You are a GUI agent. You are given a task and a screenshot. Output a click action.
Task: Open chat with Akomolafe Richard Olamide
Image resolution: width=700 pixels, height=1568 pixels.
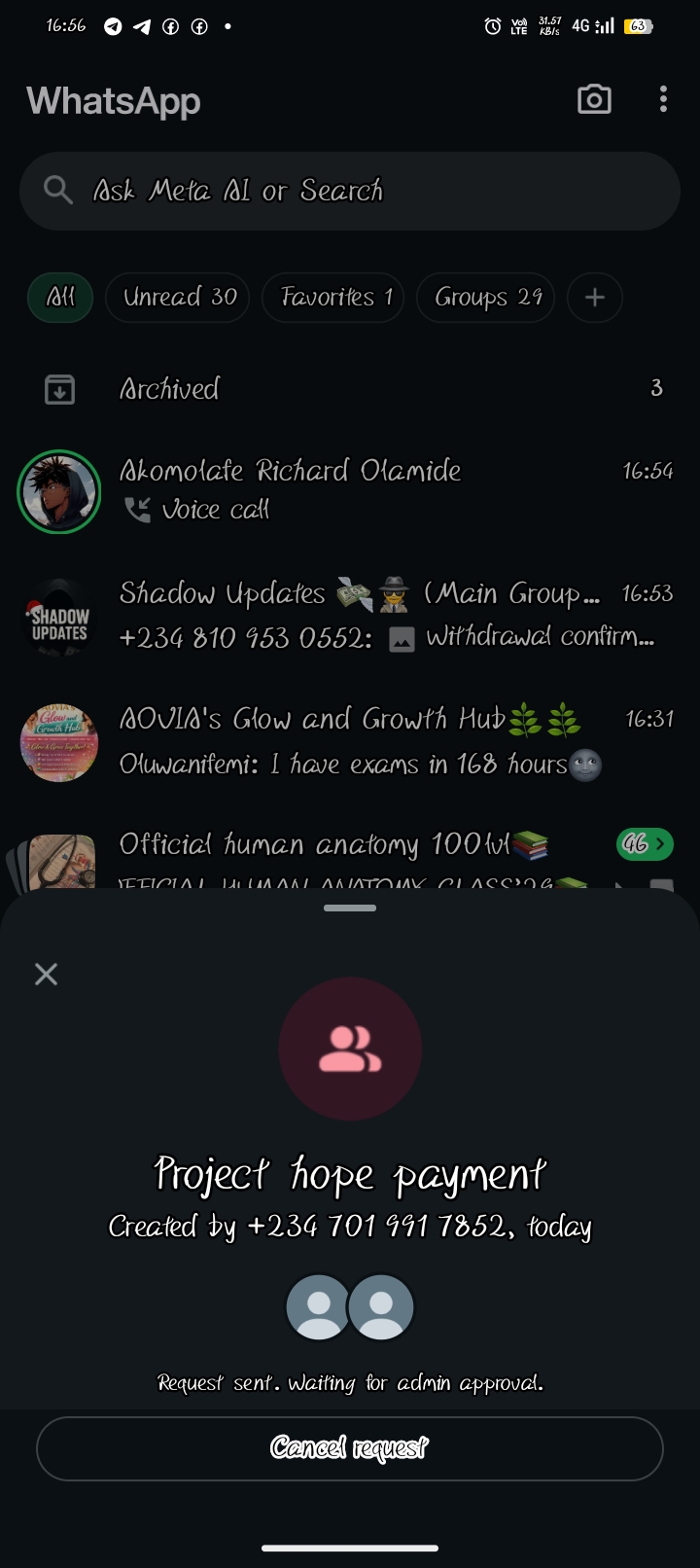[x=369, y=490]
